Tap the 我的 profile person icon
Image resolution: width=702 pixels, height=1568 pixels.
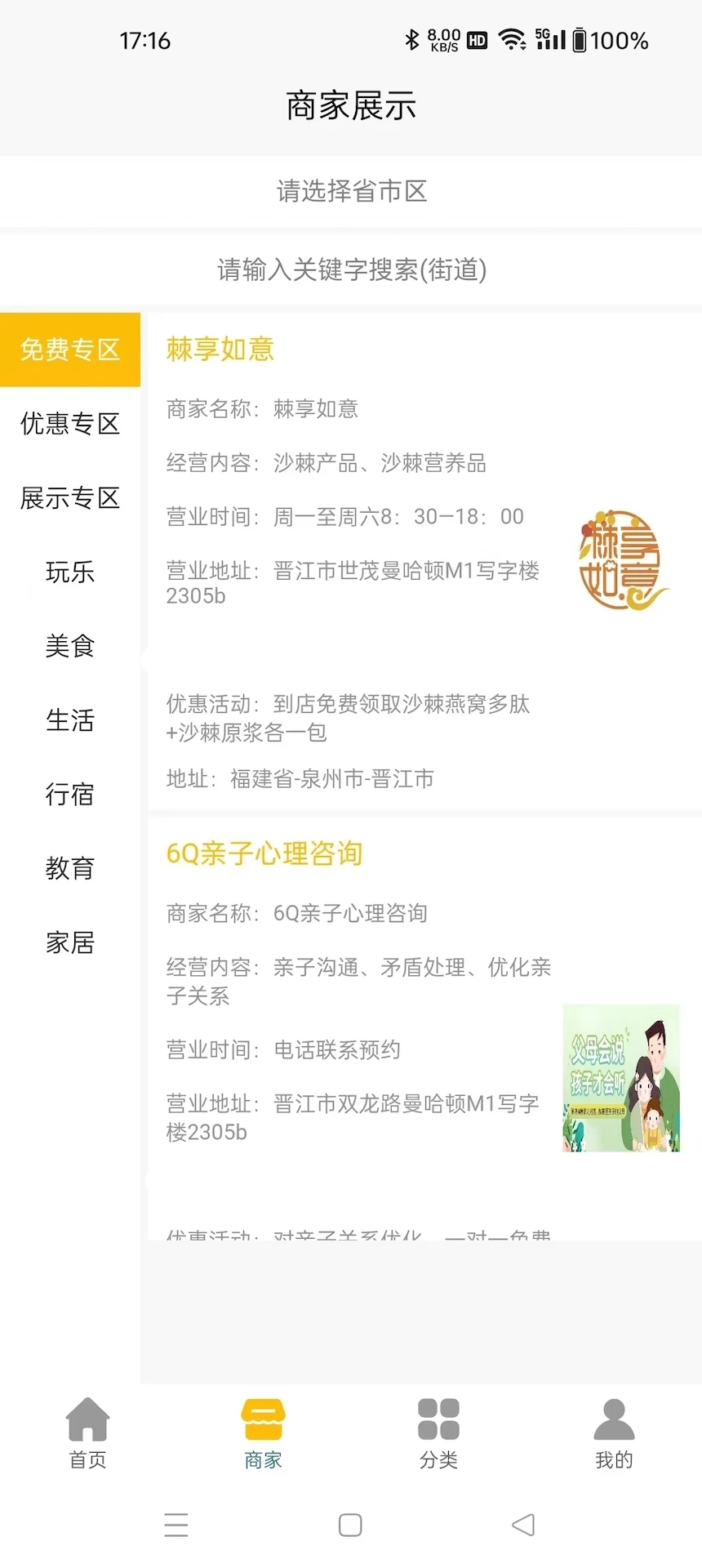614,1421
